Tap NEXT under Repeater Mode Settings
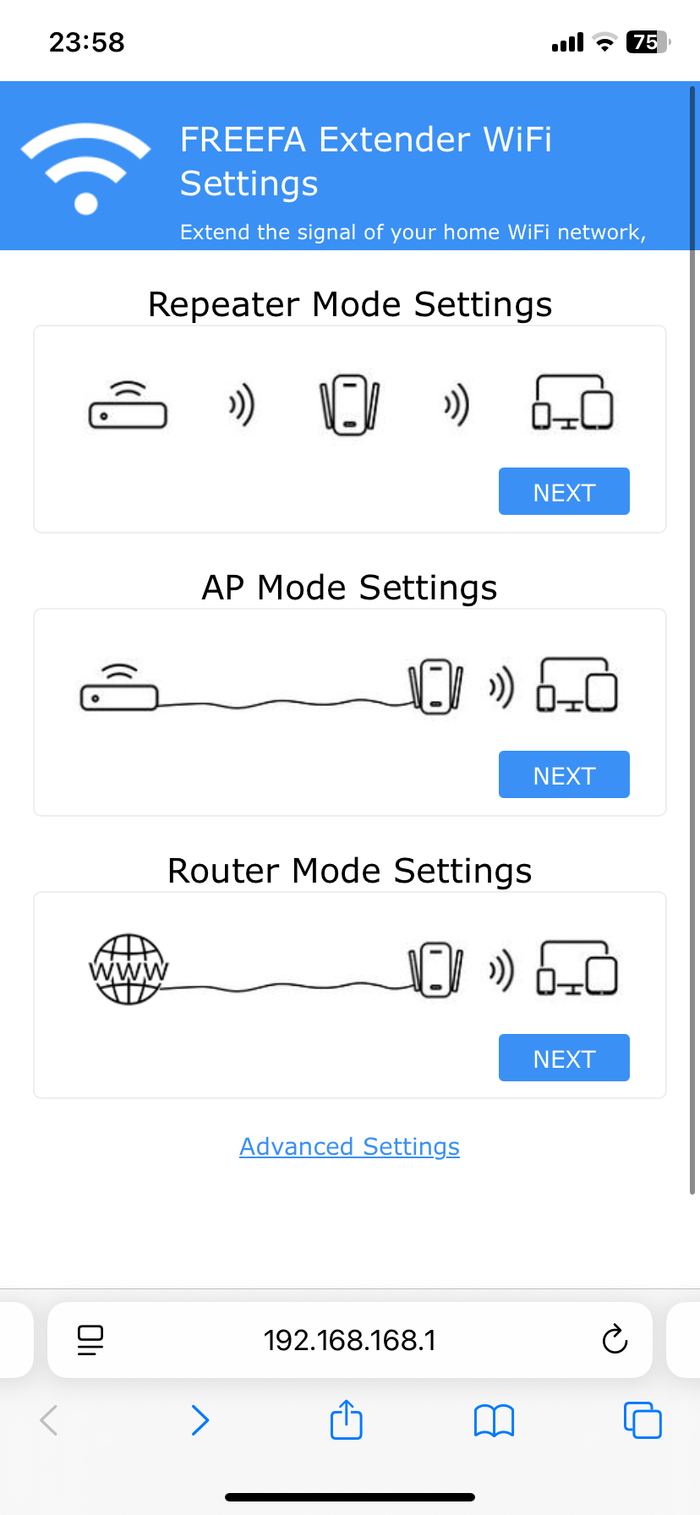Image resolution: width=700 pixels, height=1515 pixels. 564,492
